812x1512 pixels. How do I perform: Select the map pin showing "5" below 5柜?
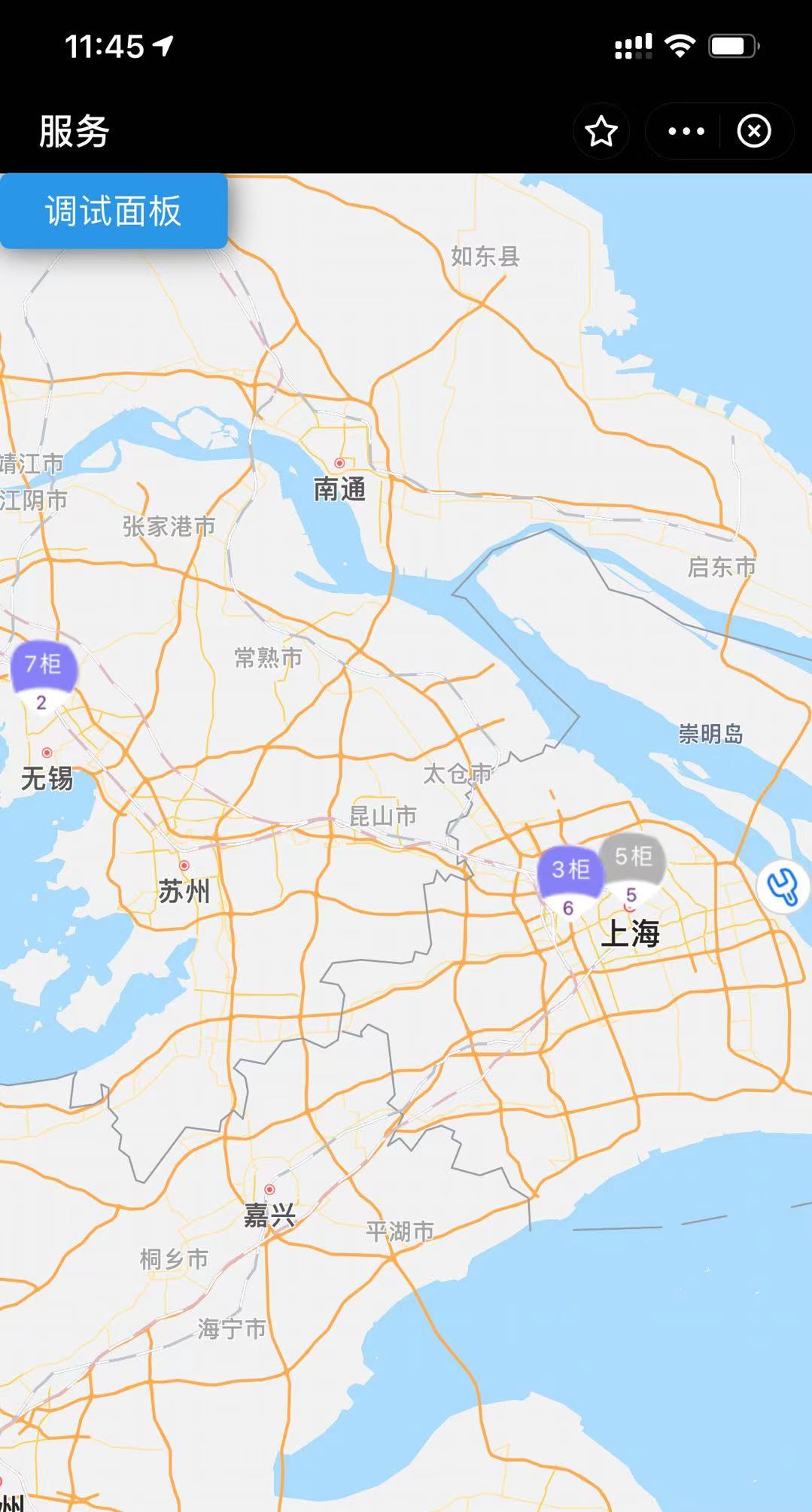[631, 894]
